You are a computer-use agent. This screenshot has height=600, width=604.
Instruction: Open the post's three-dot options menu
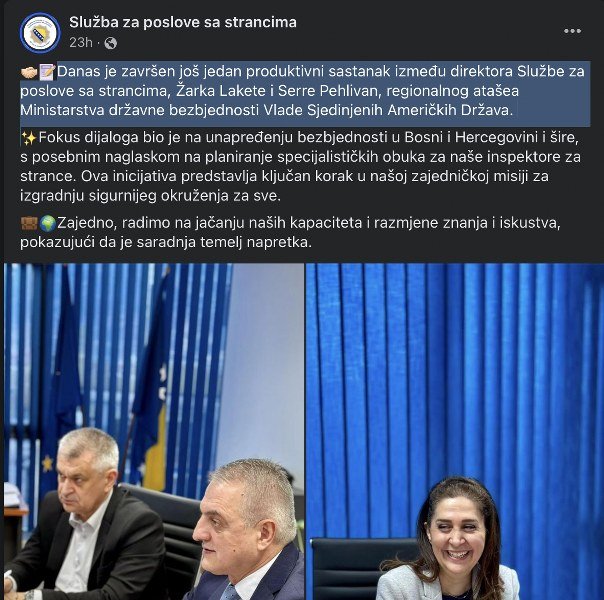click(x=572, y=31)
